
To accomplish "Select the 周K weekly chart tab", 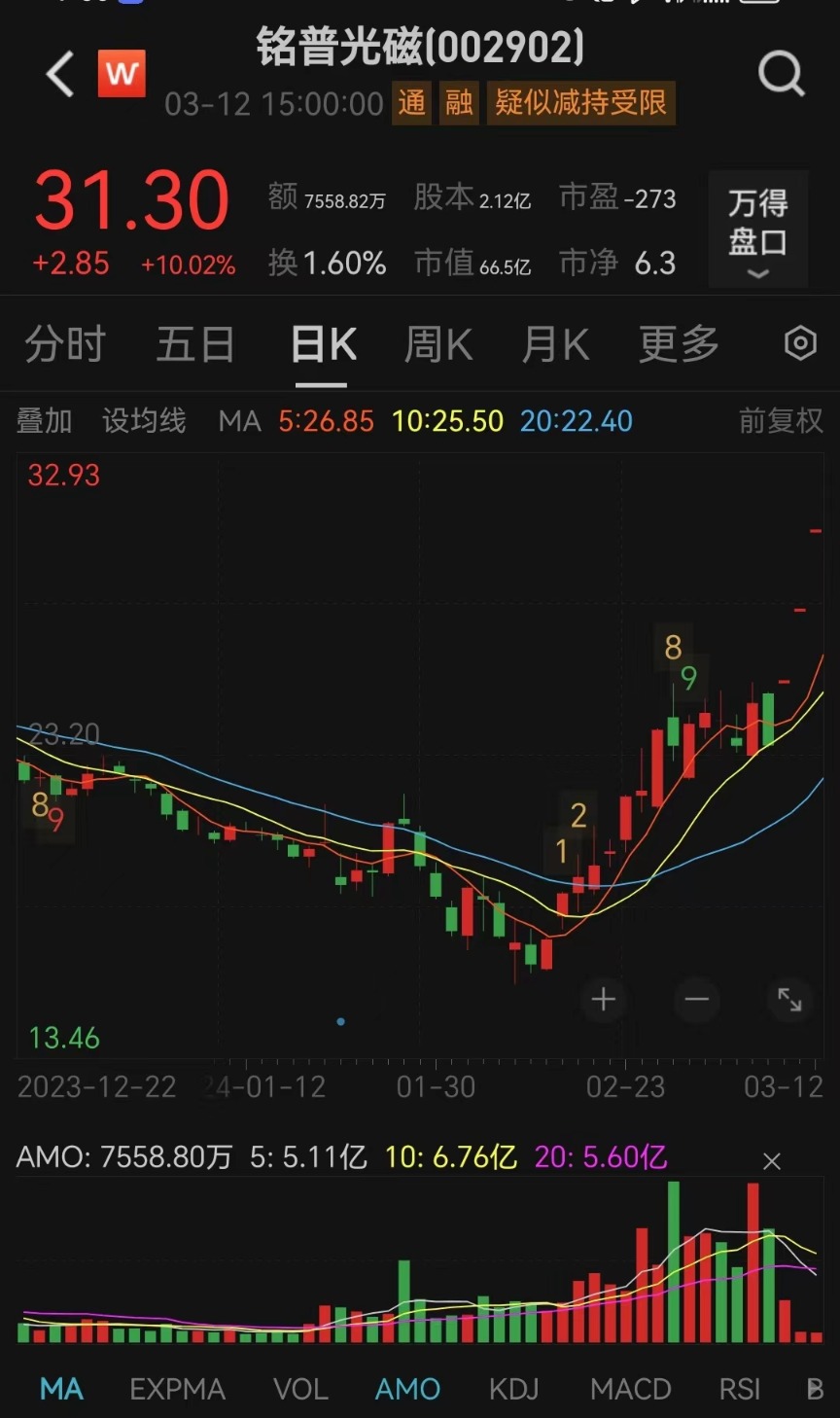I will click(437, 344).
